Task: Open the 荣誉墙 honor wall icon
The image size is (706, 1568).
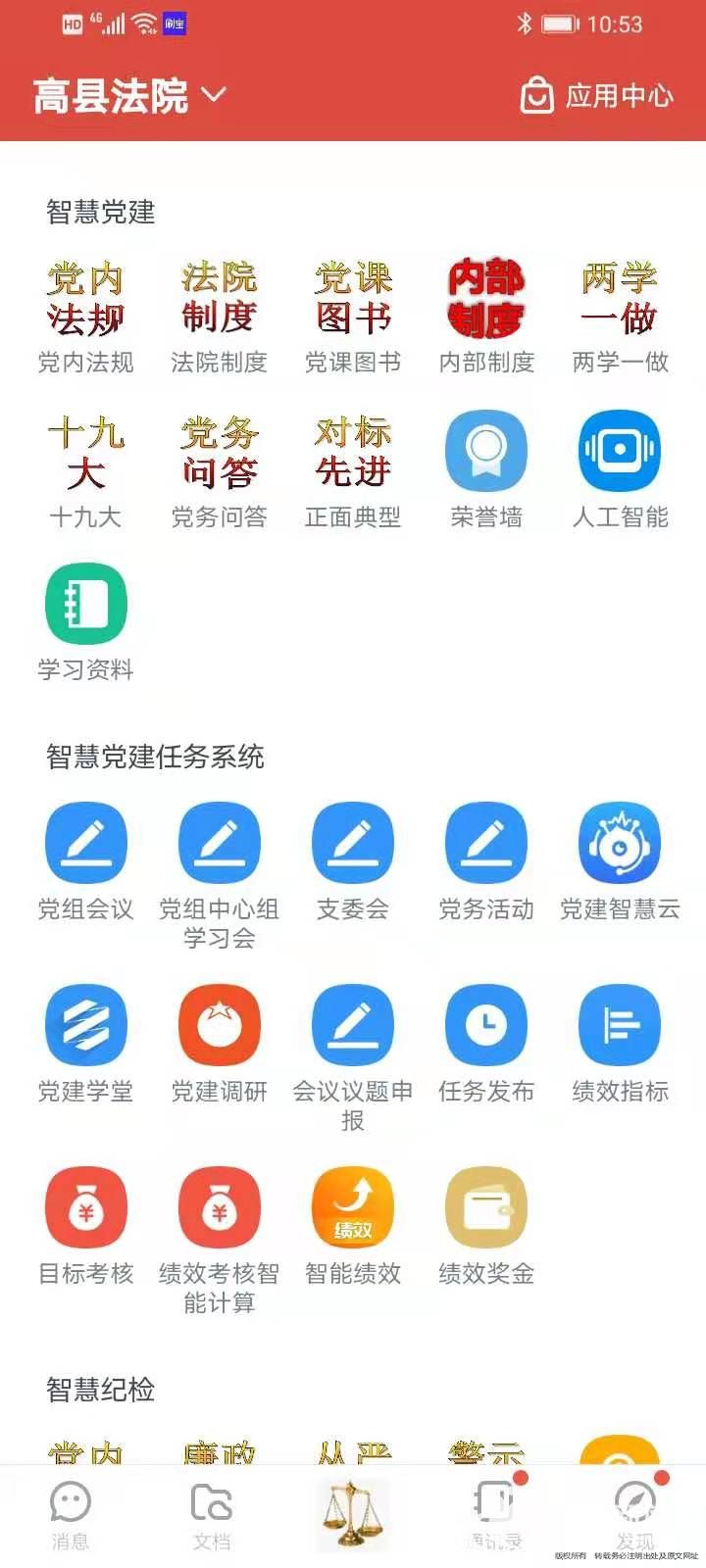Action: pos(486,451)
